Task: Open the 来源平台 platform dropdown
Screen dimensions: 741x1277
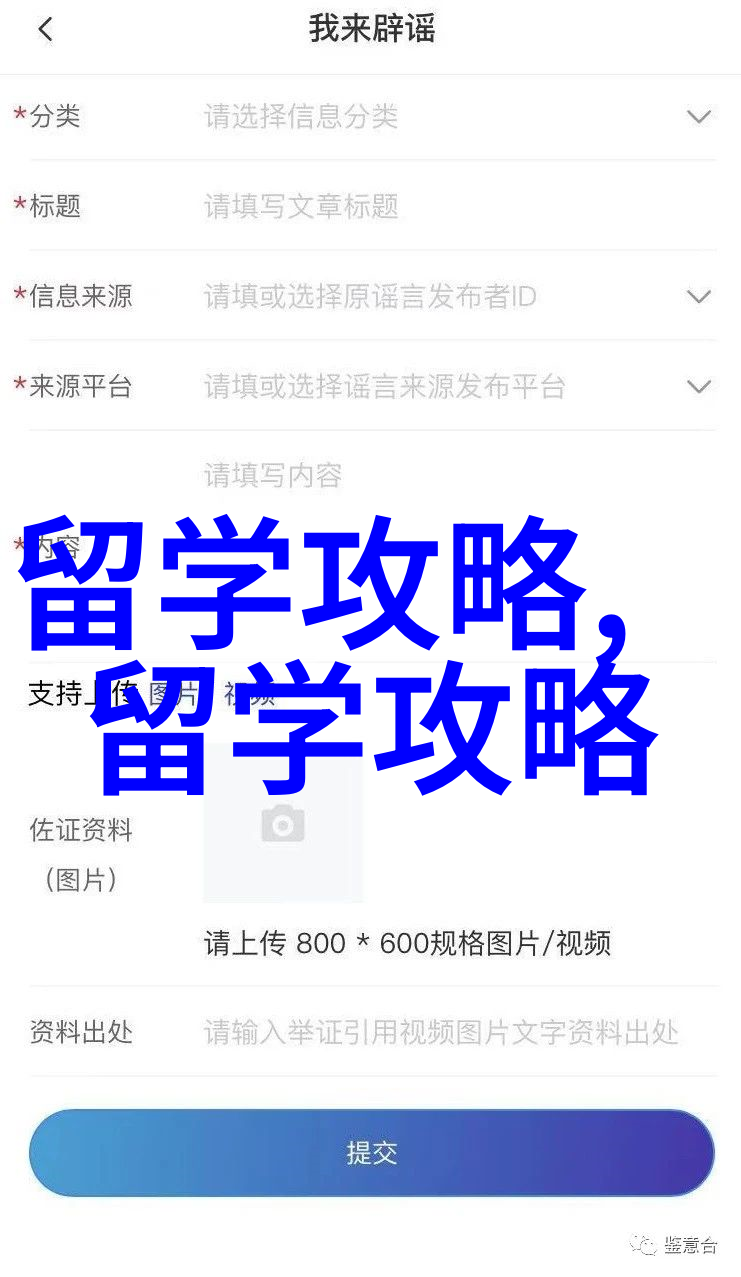Action: 698,387
